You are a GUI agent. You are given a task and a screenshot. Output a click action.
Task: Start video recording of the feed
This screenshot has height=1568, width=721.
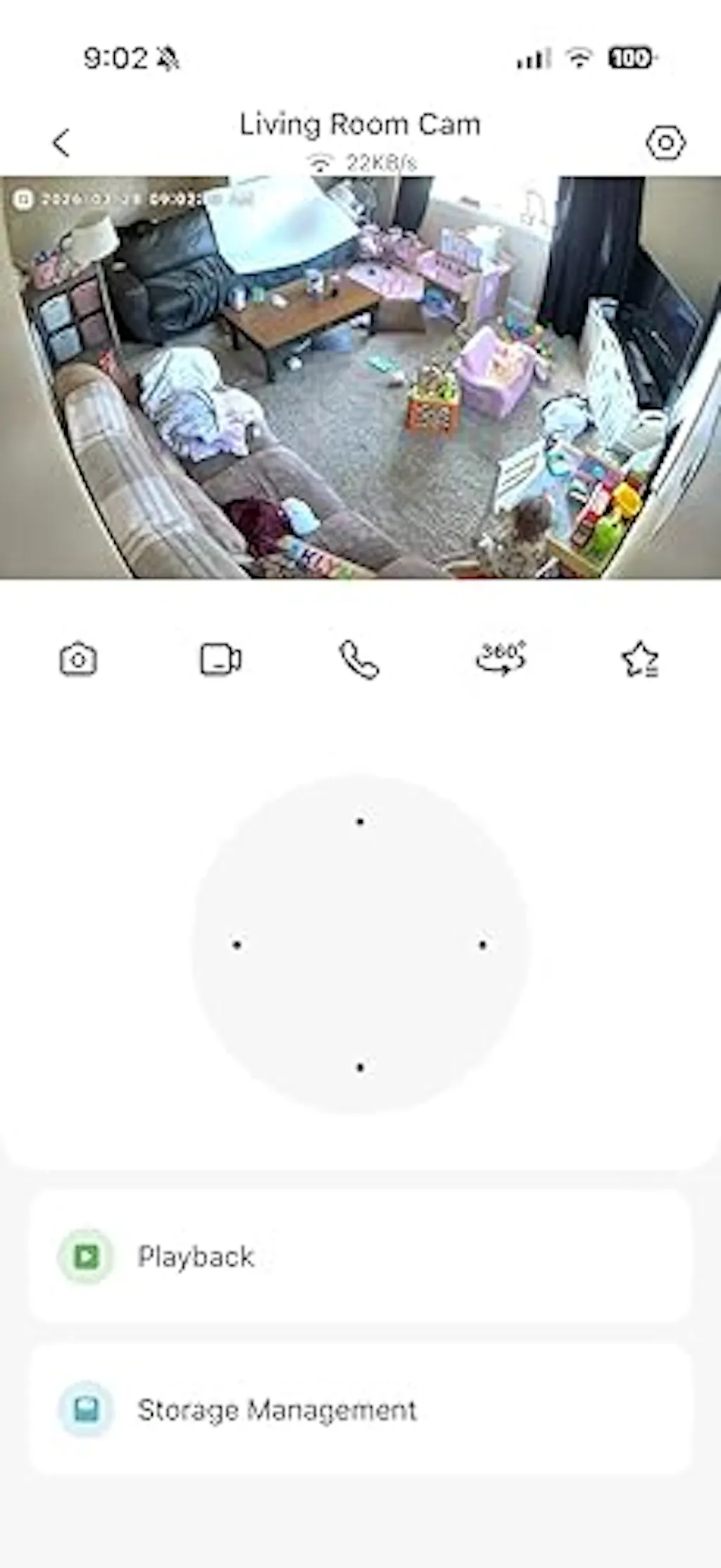220,660
